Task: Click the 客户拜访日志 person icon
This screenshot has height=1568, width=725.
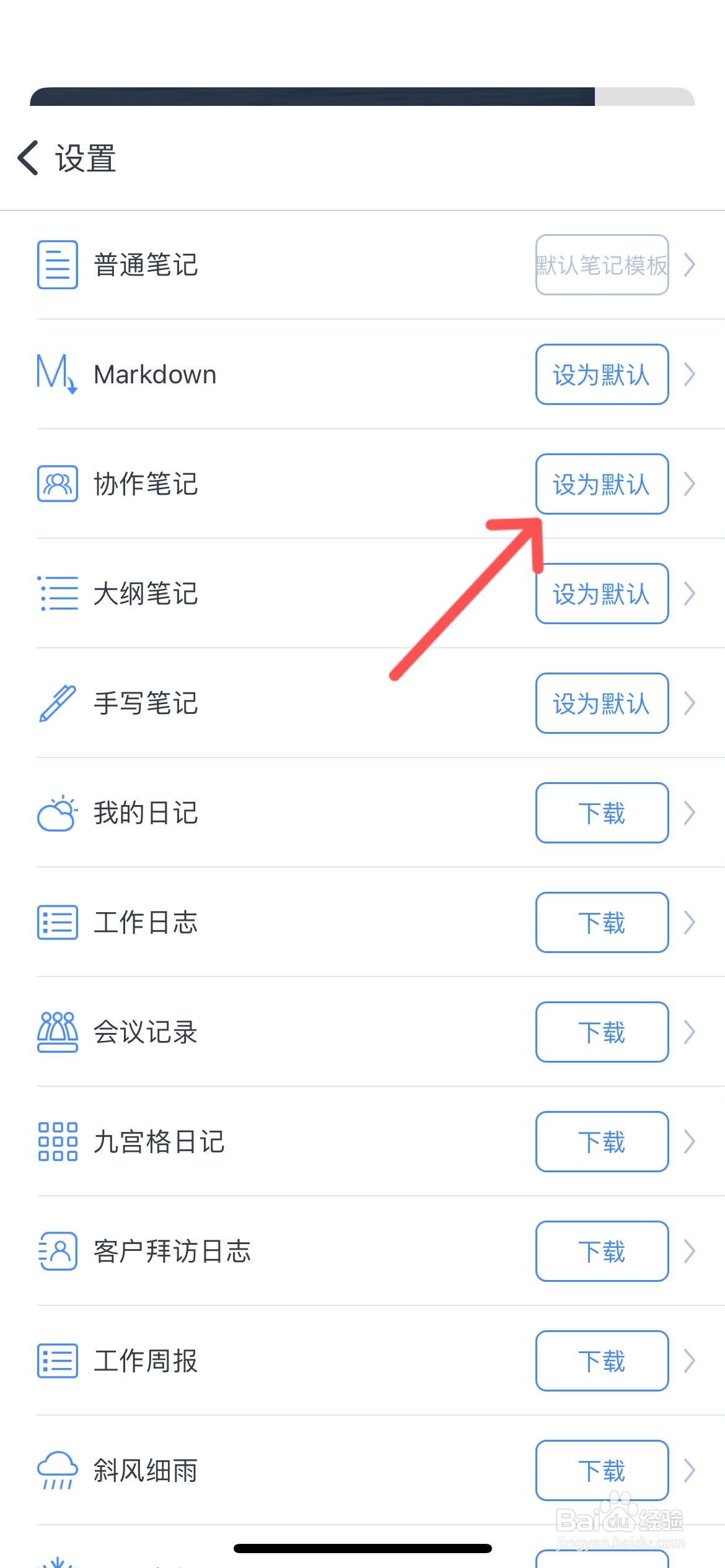Action: (x=57, y=1251)
